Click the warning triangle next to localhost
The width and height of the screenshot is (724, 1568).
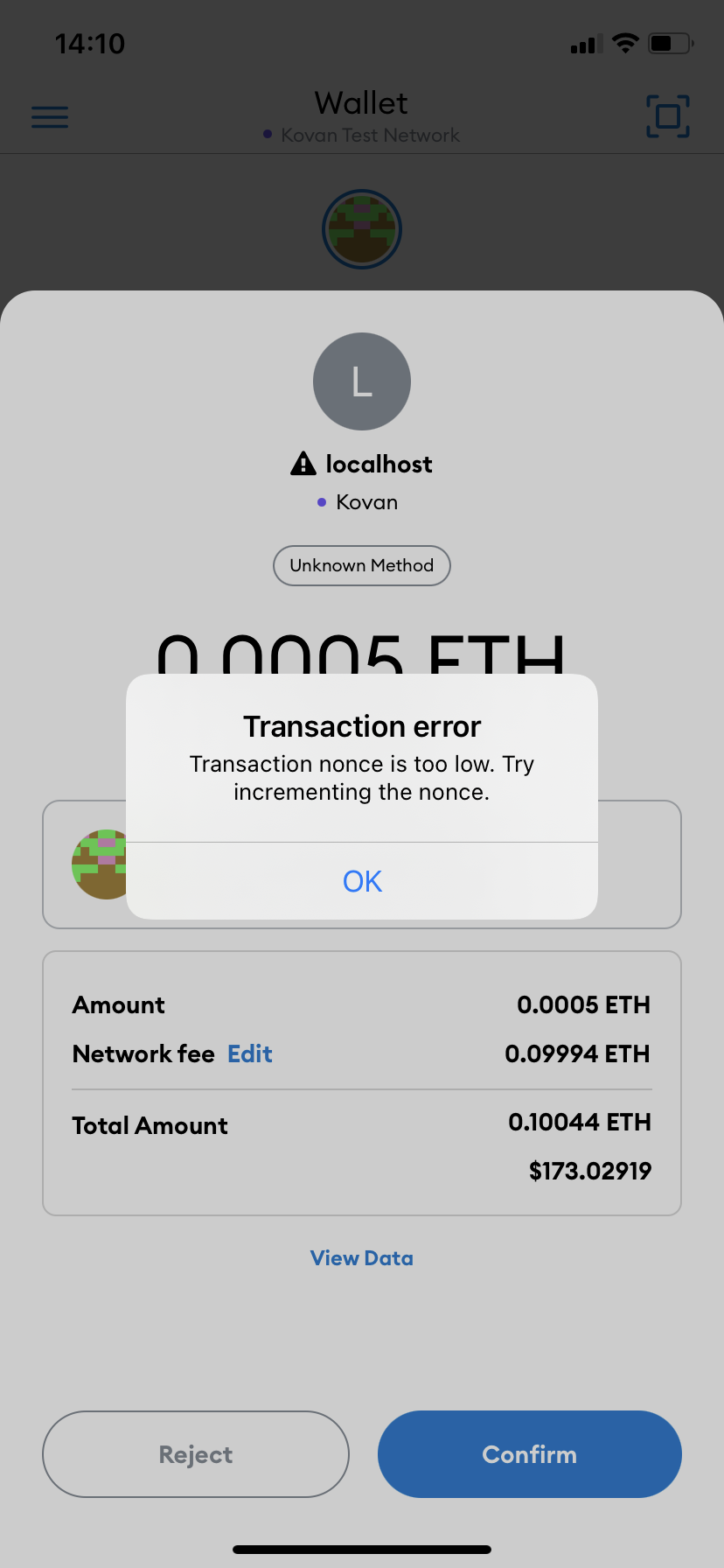(302, 464)
